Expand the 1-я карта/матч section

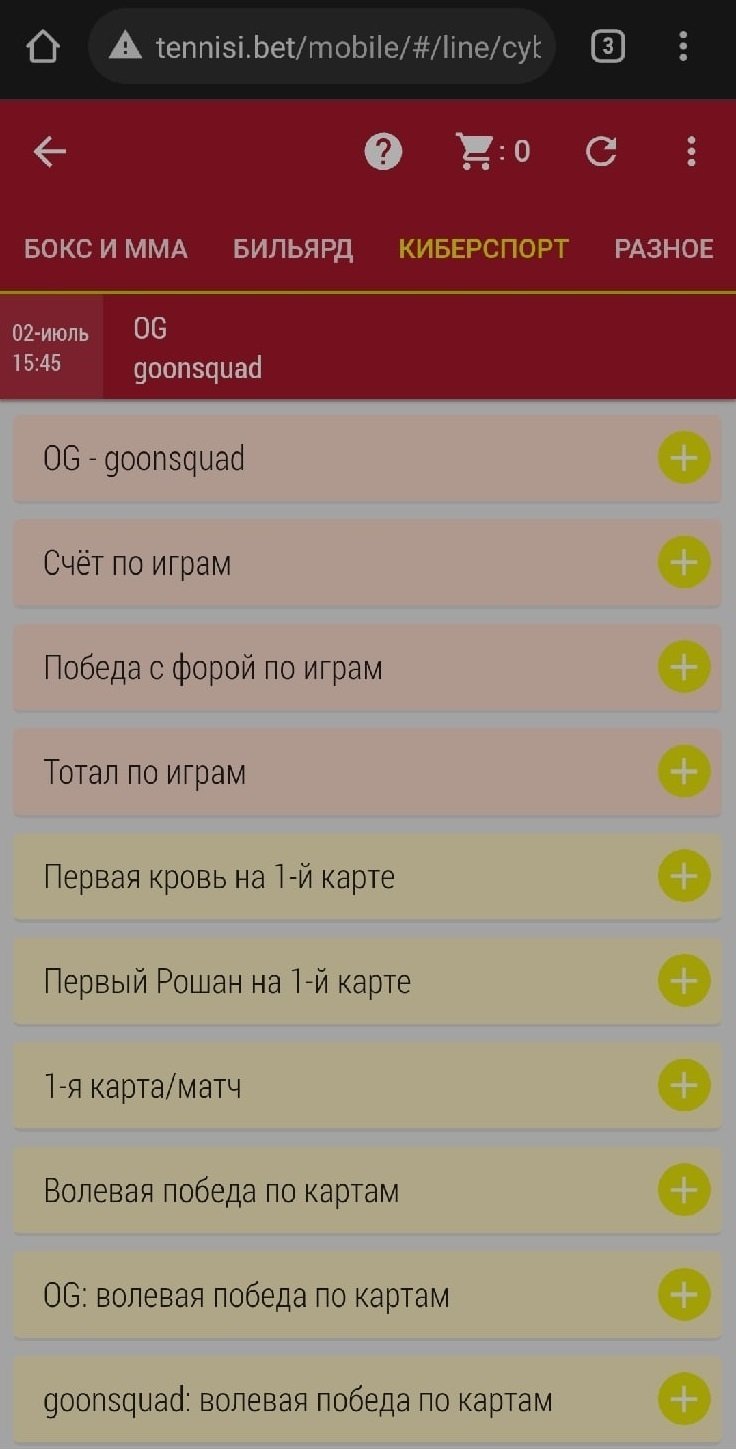(684, 1086)
